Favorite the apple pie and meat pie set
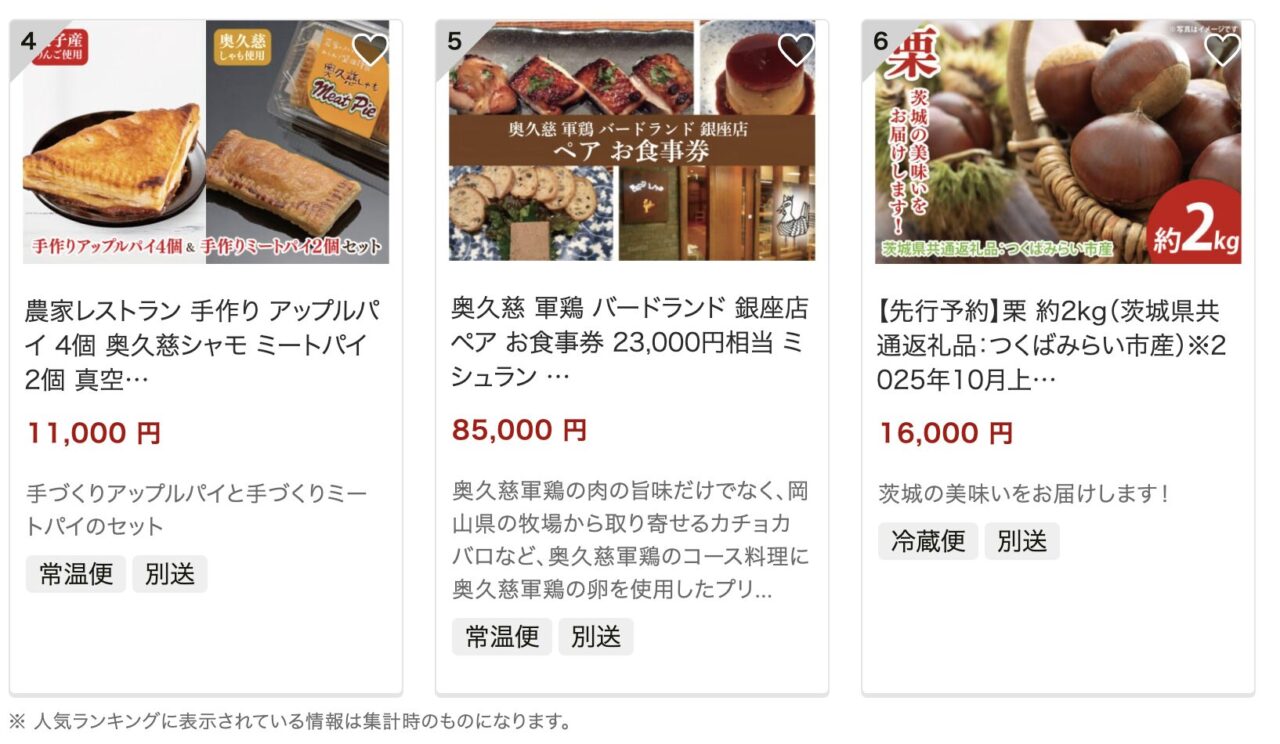This screenshot has height=744, width=1280. point(370,49)
